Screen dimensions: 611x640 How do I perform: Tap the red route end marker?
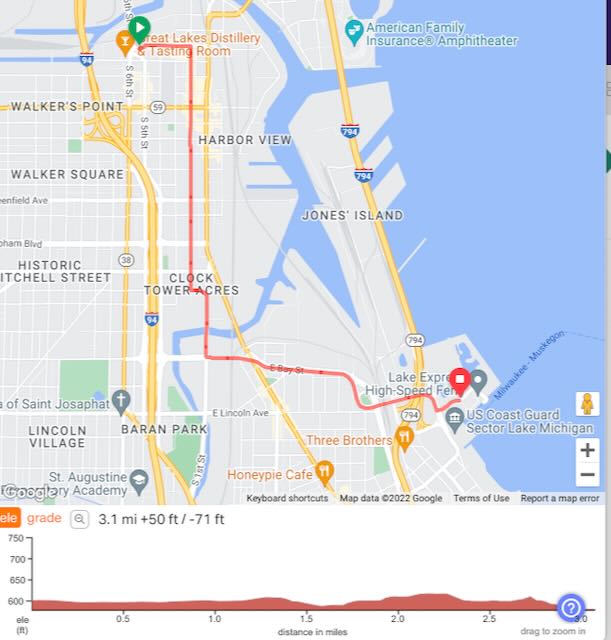[x=460, y=381]
